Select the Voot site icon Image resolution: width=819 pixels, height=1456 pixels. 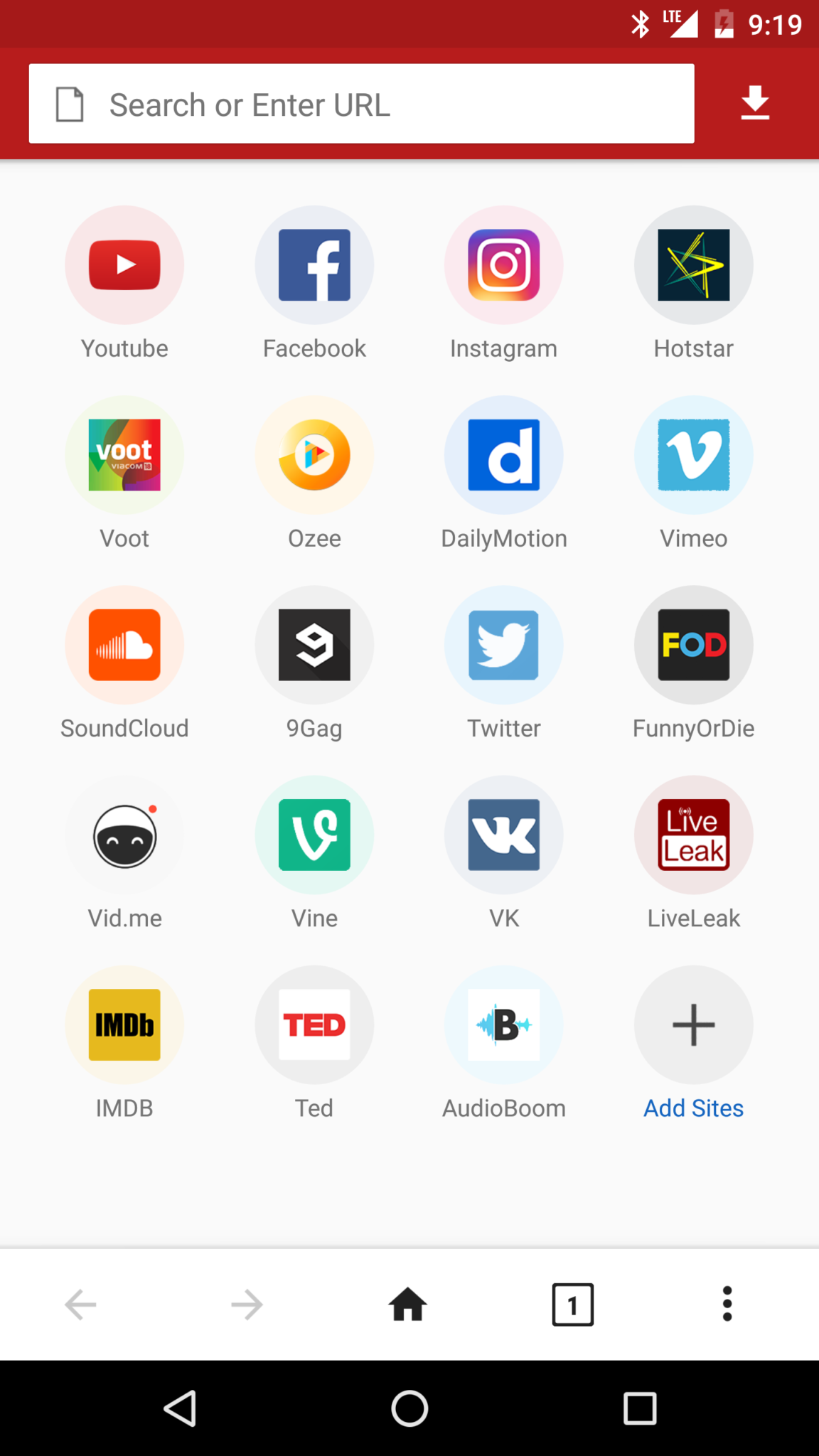(124, 455)
